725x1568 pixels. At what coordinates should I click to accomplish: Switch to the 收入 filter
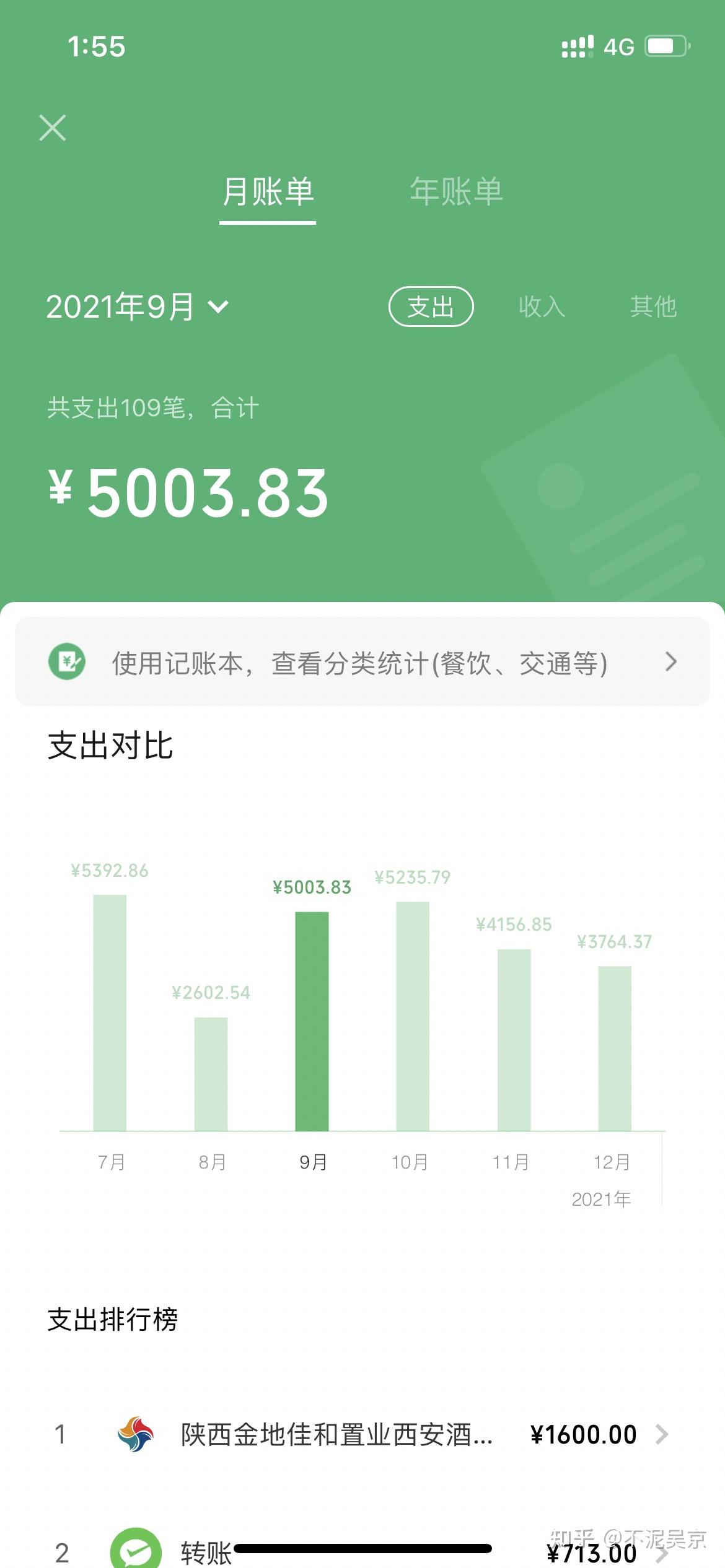click(x=542, y=307)
